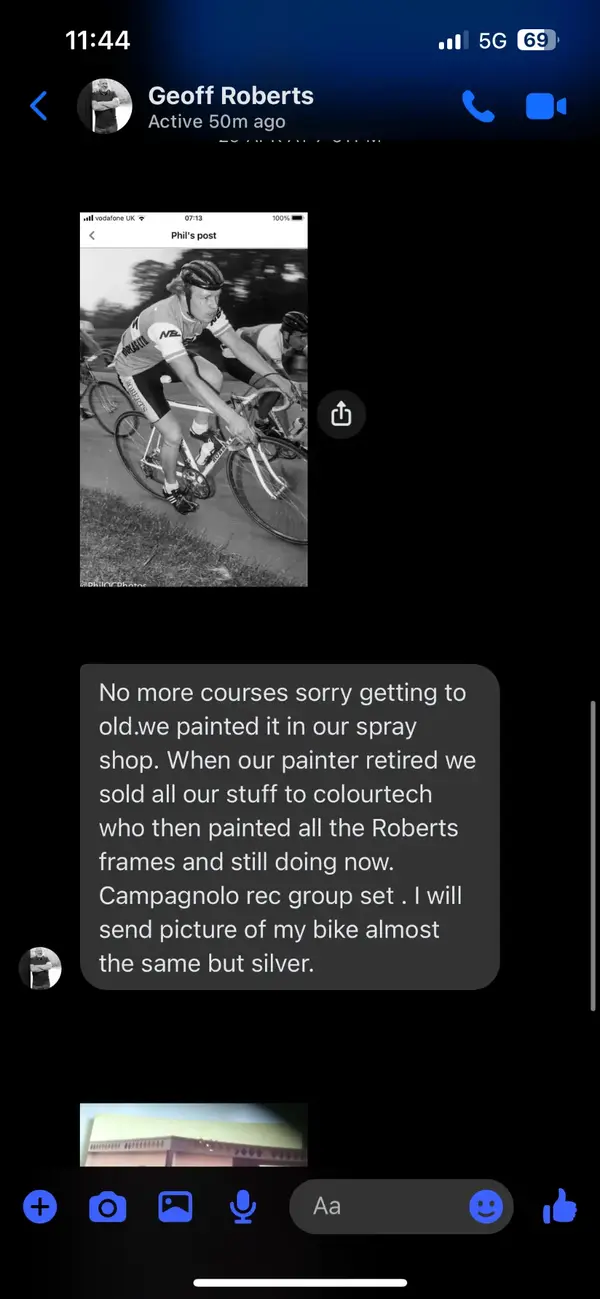The width and height of the screenshot is (600, 1299).
Task: Record a voice message
Action: tap(242, 1208)
